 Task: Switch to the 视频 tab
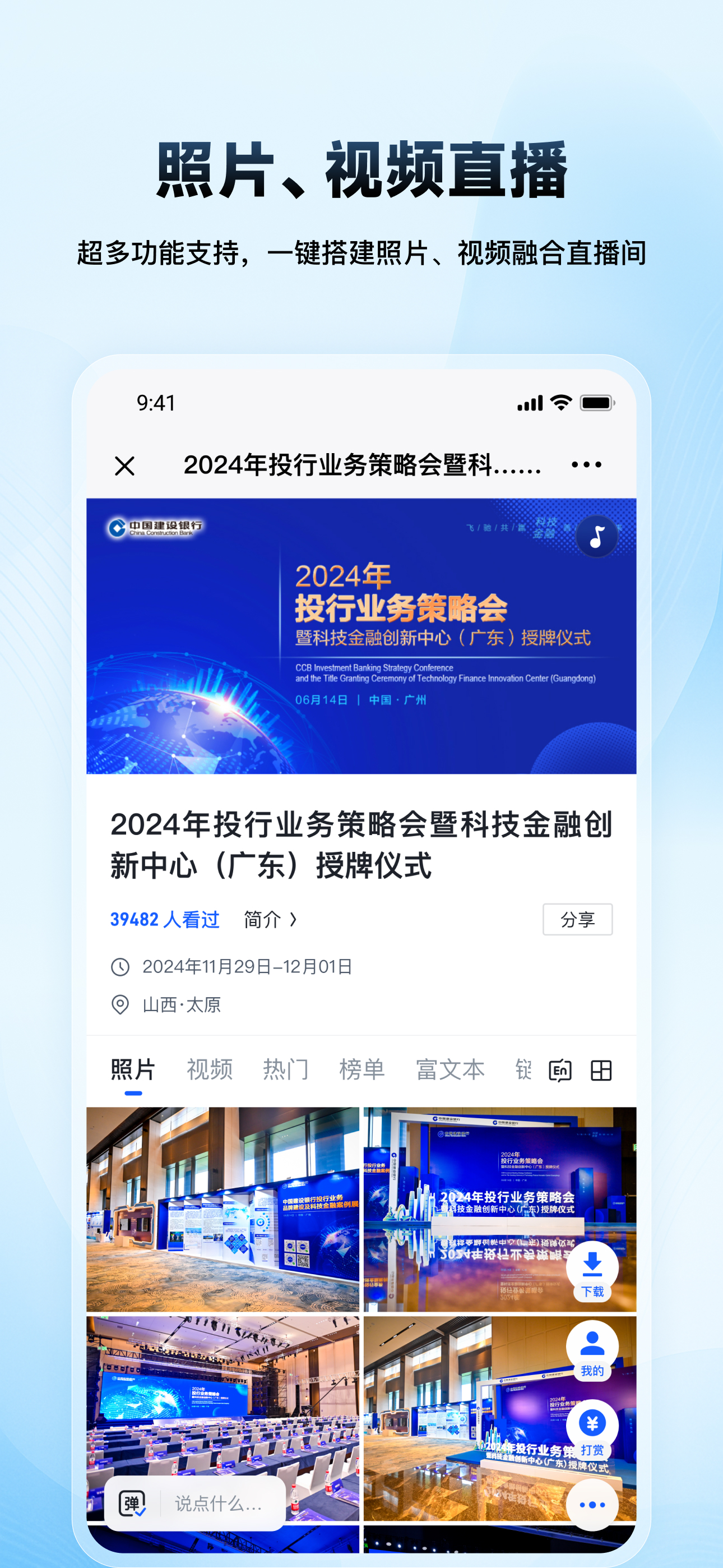(x=211, y=1069)
